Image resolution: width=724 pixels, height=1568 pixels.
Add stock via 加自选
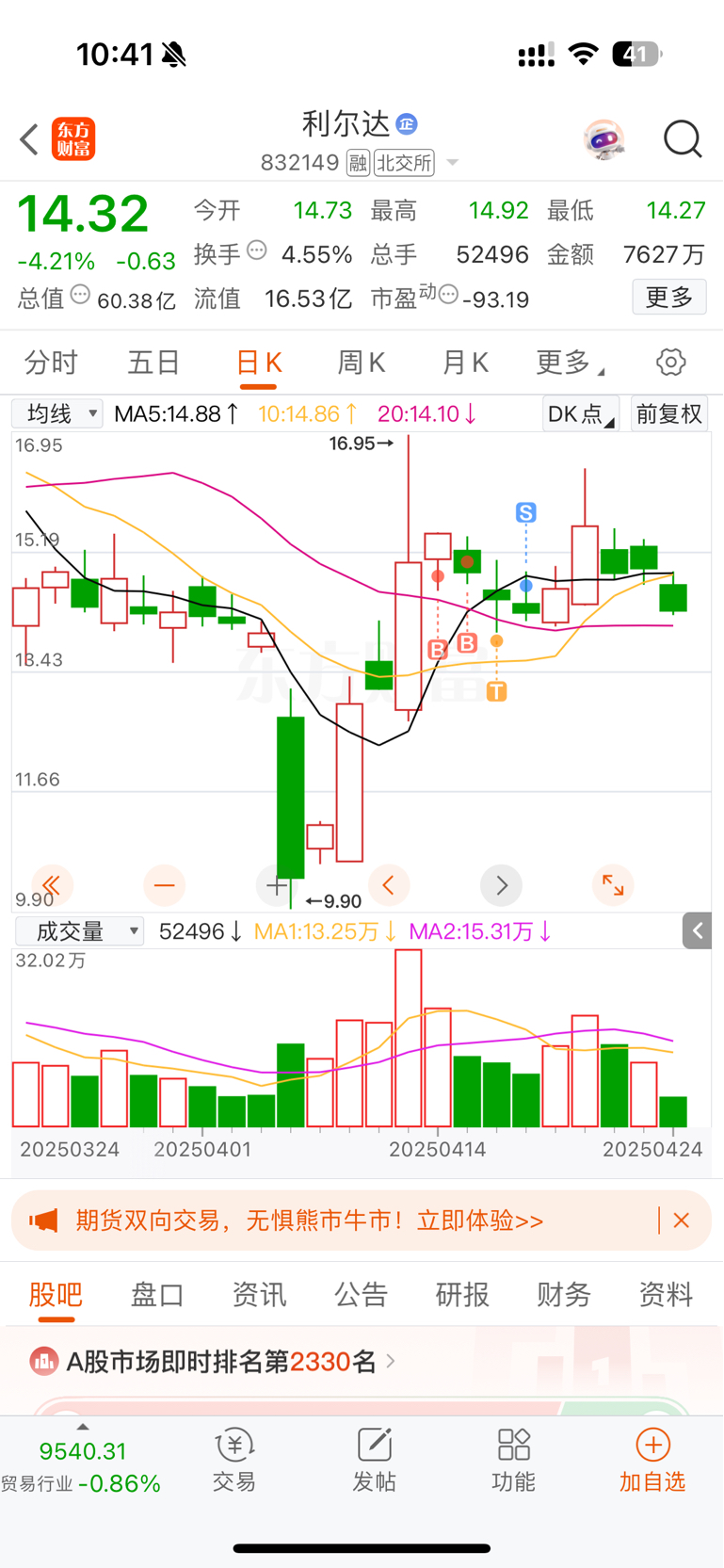(652, 1460)
